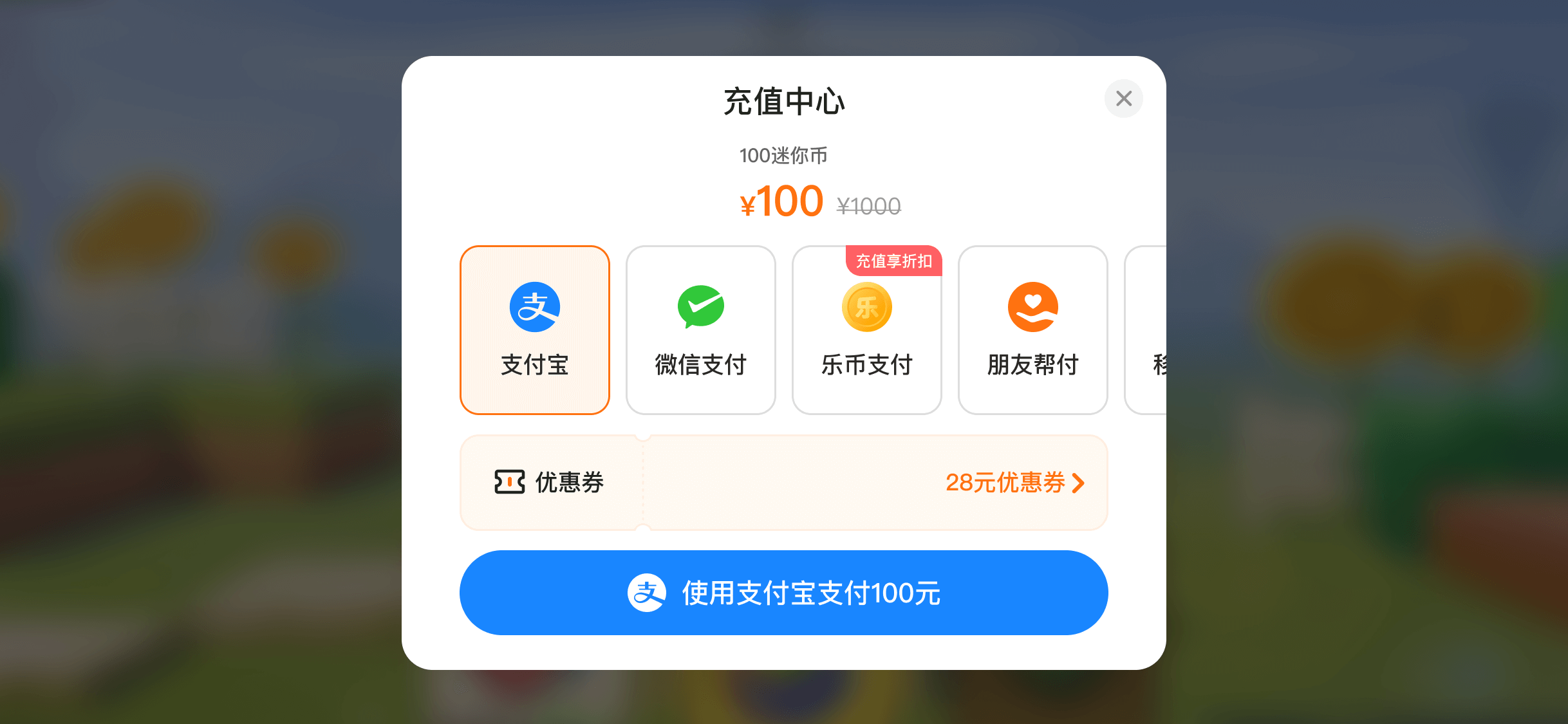1568x724 pixels.
Task: Select 支付宝 as payment method
Action: click(x=534, y=330)
